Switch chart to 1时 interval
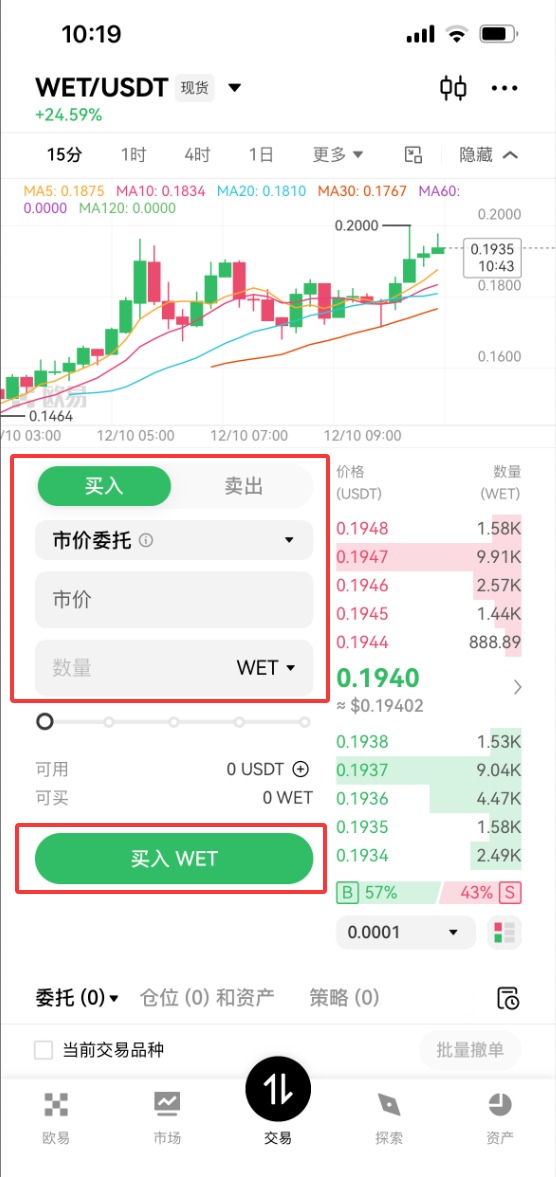The image size is (556, 1177). pos(133,155)
